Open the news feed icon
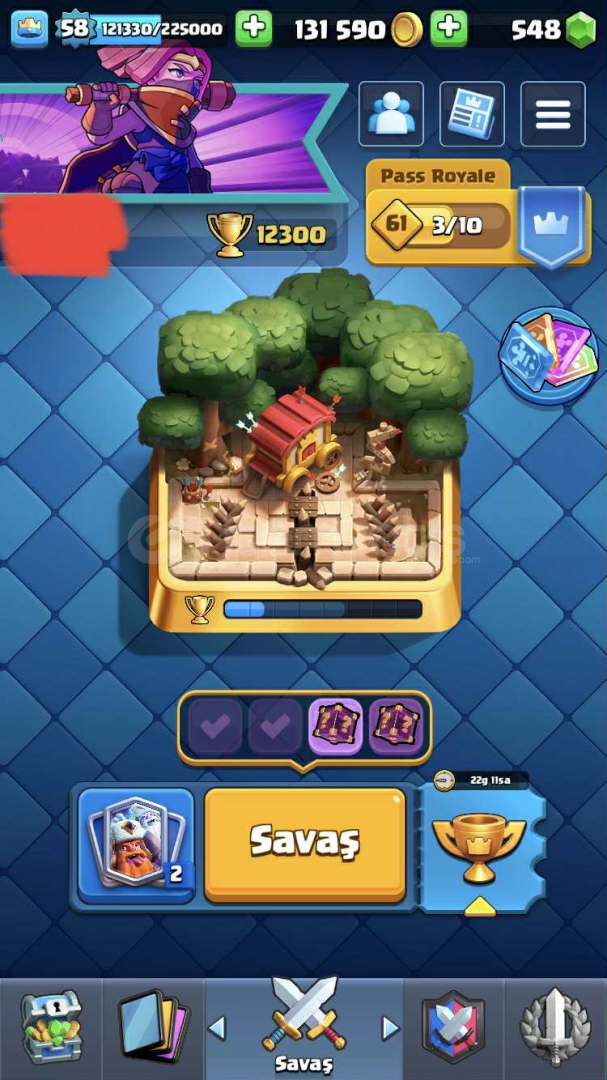 (472, 114)
